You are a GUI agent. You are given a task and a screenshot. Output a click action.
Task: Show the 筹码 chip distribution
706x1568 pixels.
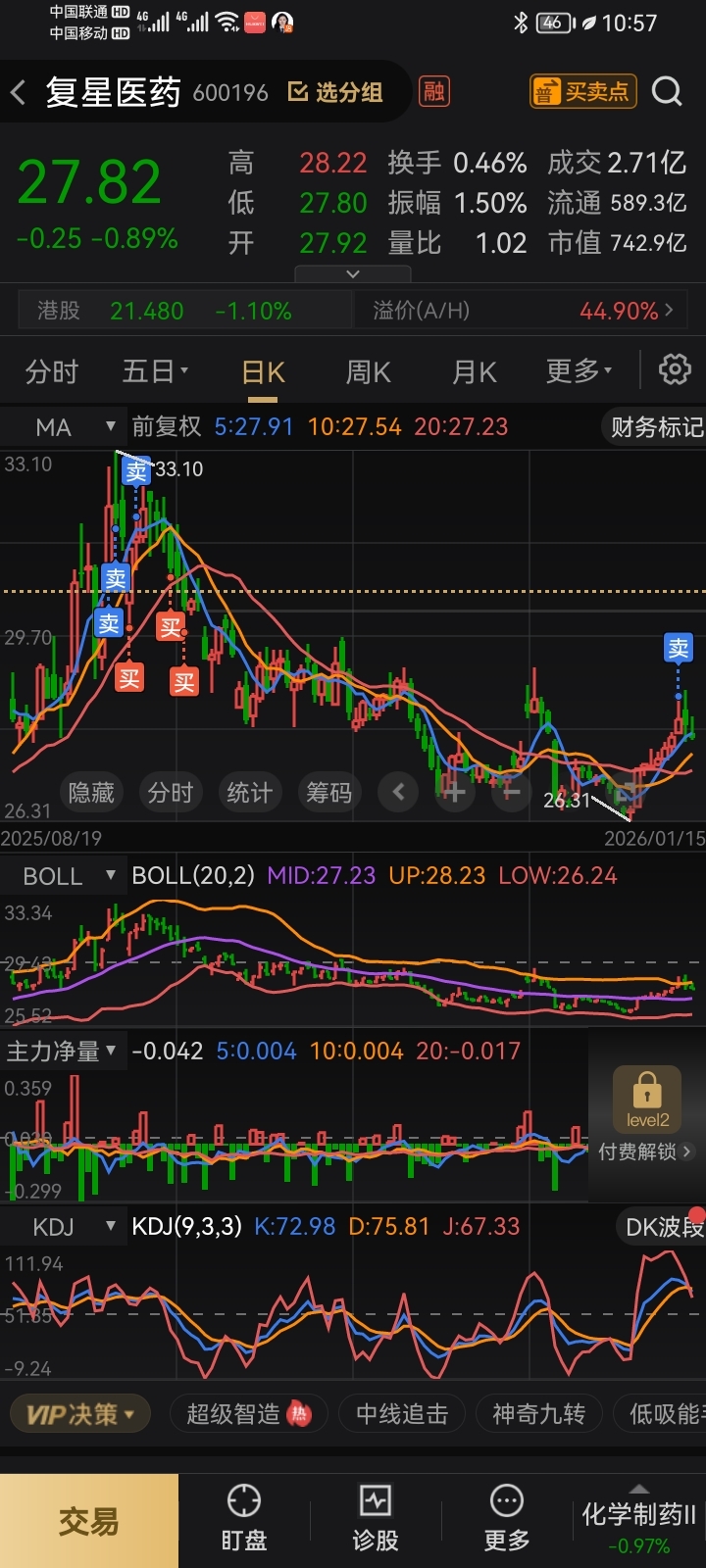tap(328, 792)
